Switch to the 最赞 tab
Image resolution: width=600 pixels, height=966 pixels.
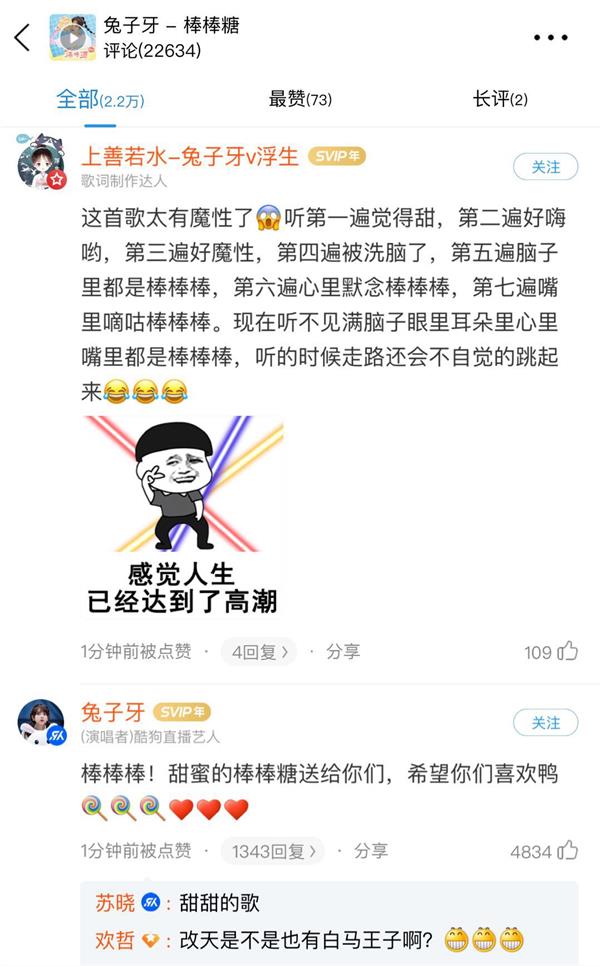300,99
